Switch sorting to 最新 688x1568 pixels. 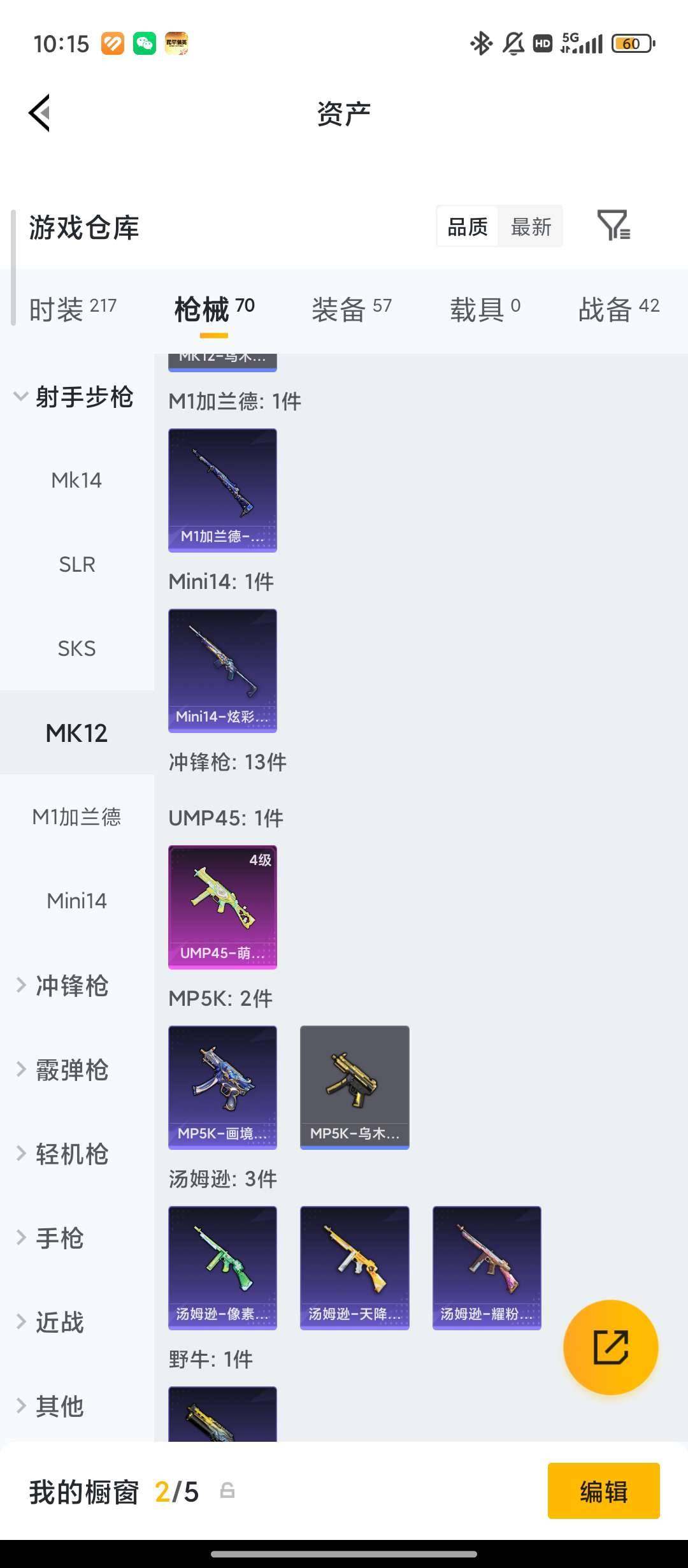click(531, 226)
